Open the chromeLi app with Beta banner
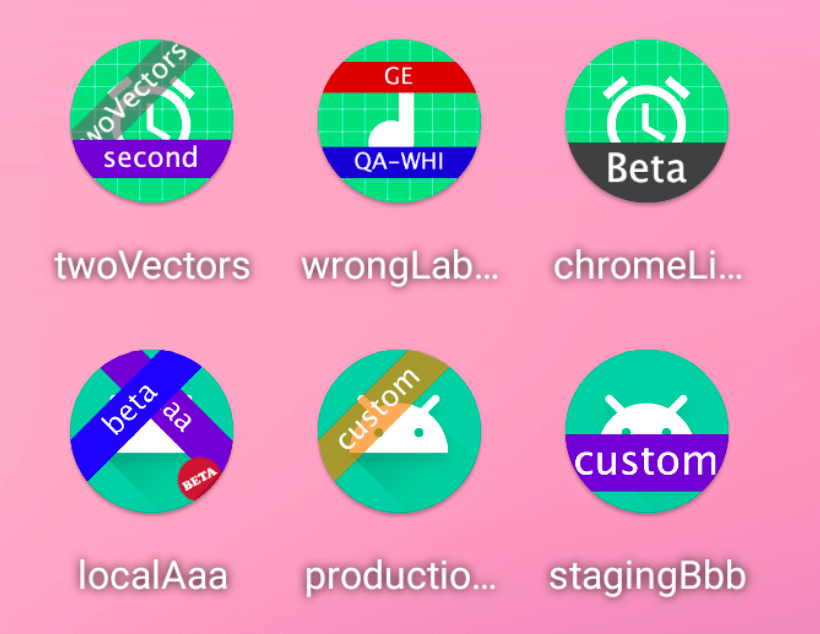 click(x=647, y=121)
